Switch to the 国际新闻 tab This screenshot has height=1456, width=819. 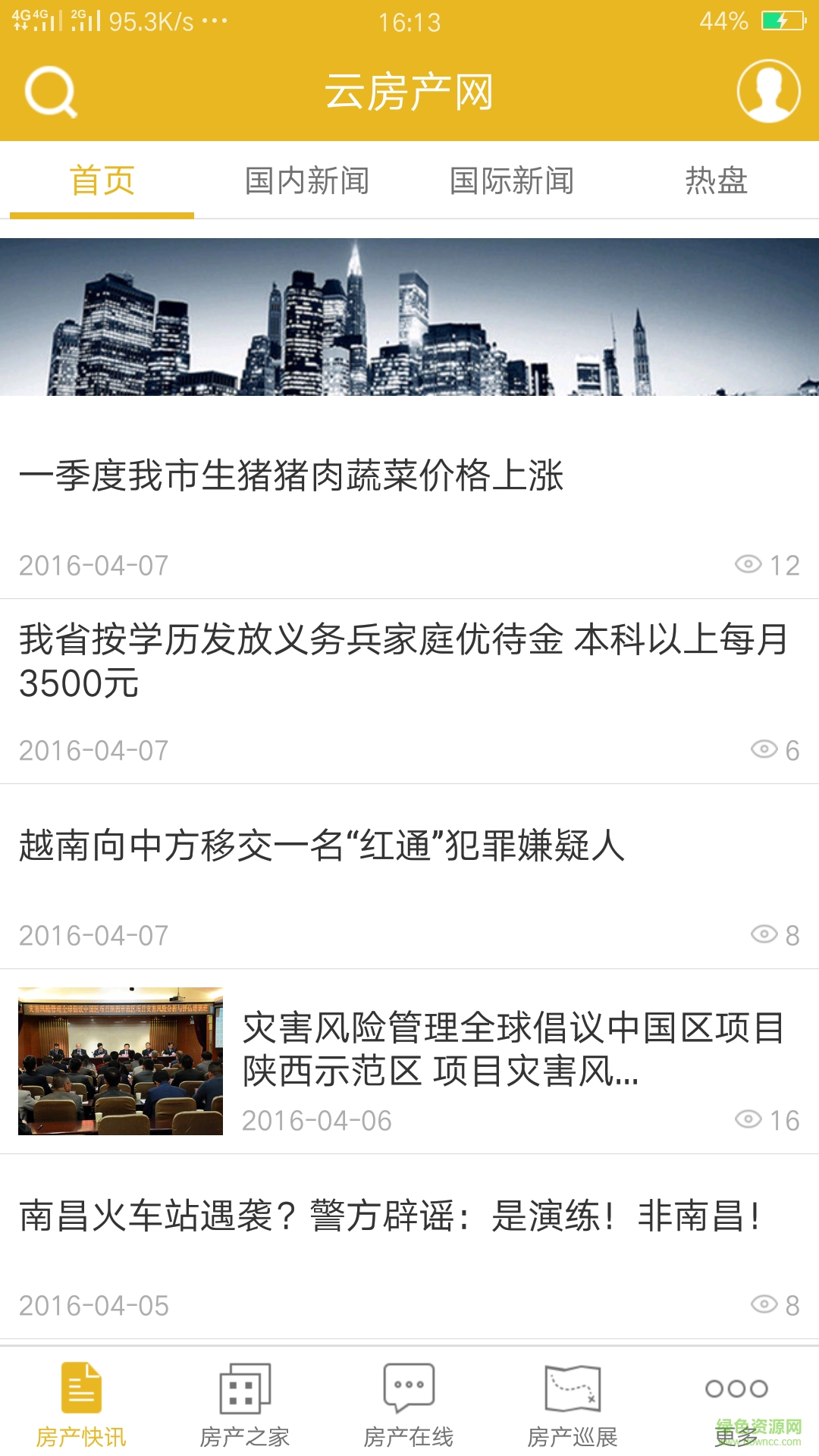tap(512, 180)
